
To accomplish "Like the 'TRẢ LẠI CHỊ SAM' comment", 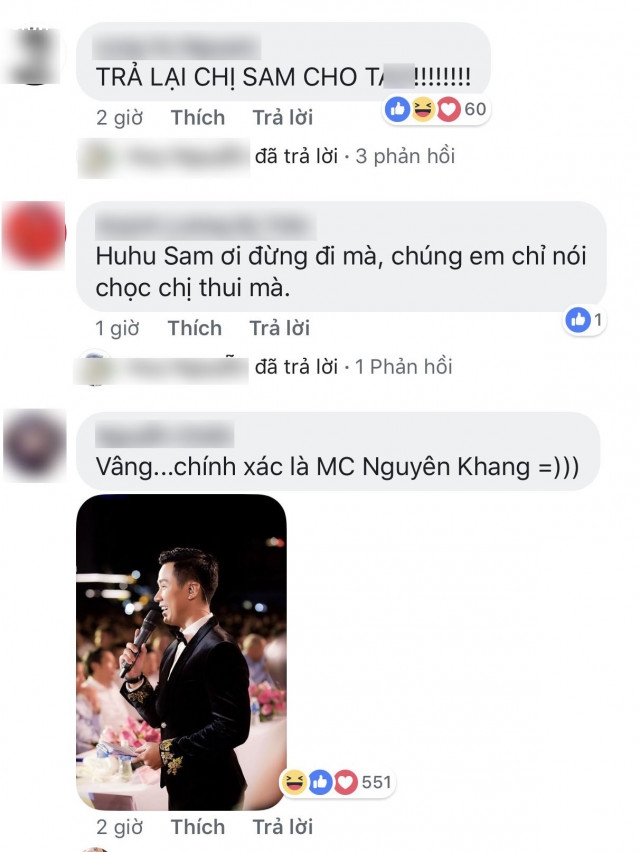I will pos(197,117).
